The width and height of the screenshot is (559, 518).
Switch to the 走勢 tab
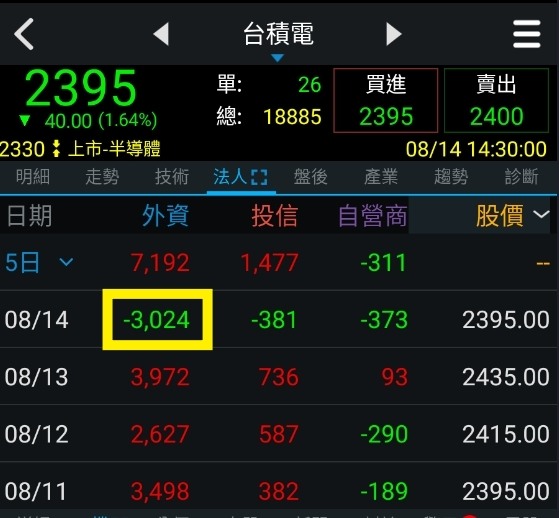102,177
